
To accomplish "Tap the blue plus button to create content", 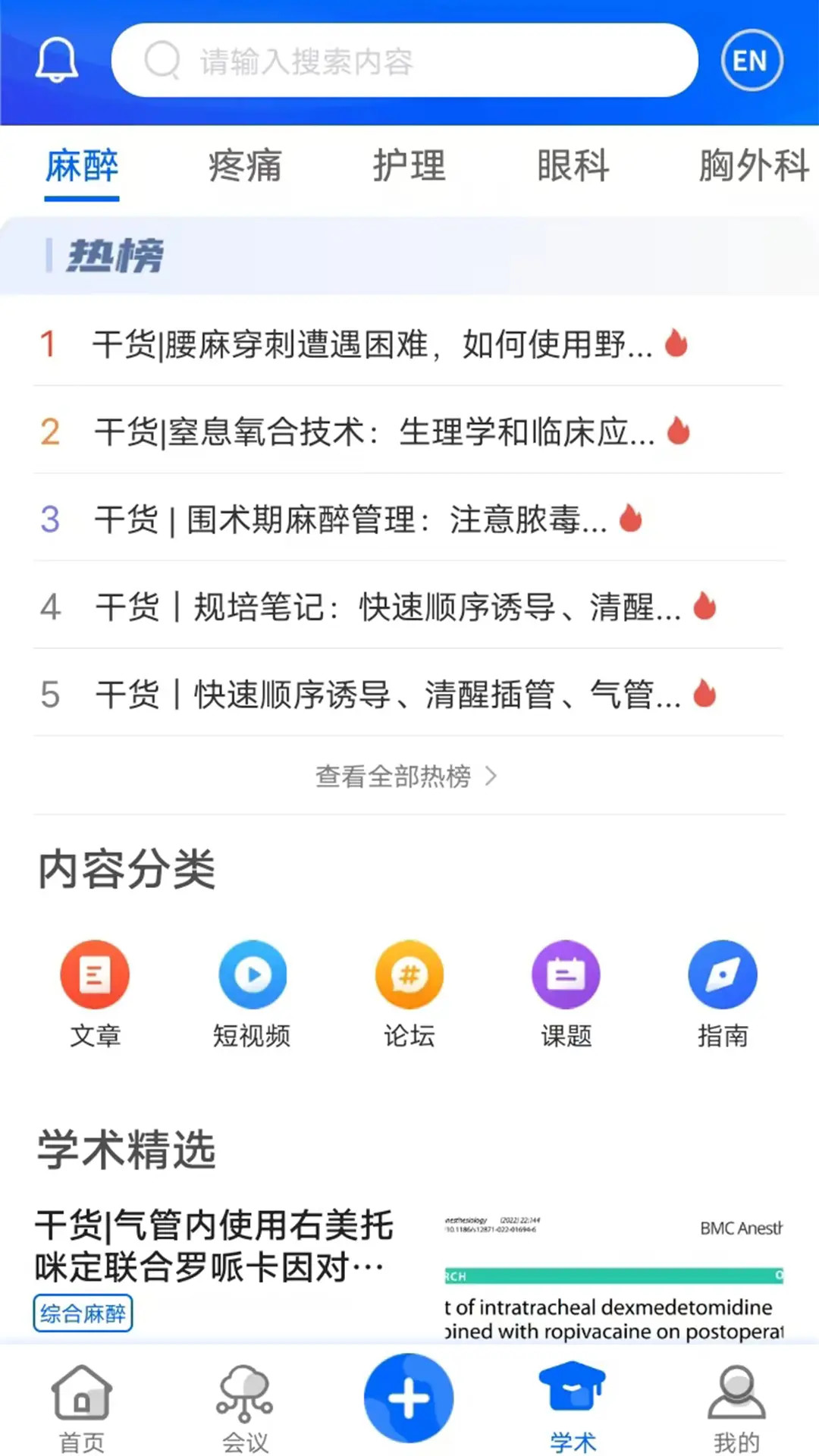I will 409,1398.
